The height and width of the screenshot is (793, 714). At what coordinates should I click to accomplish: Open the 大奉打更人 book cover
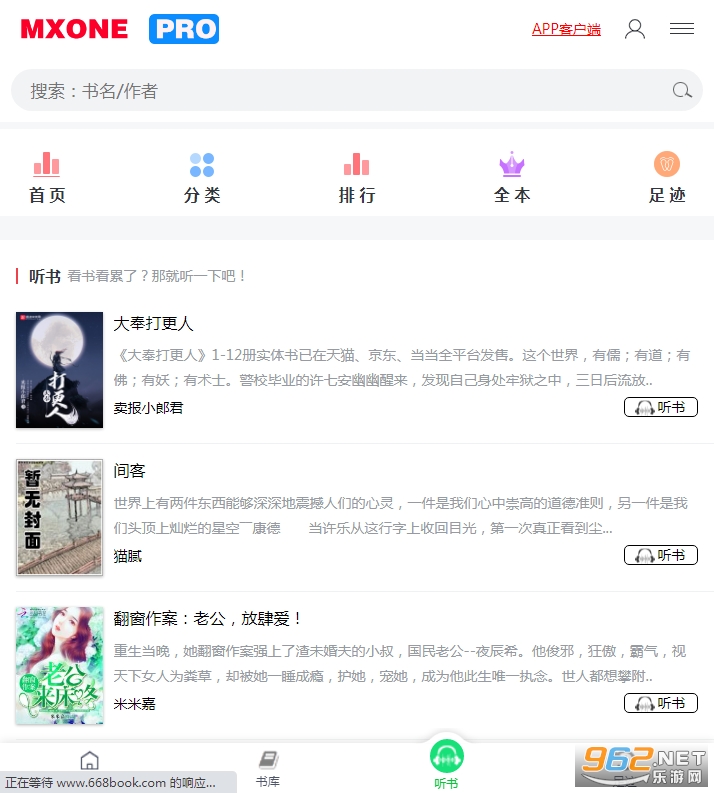tap(59, 370)
